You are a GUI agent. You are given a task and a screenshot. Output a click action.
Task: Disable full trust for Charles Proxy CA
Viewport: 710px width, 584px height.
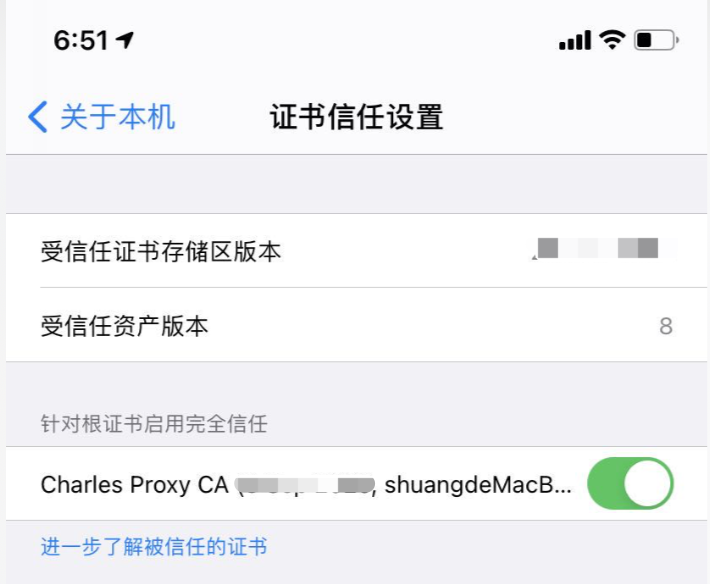pyautogui.click(x=630, y=484)
